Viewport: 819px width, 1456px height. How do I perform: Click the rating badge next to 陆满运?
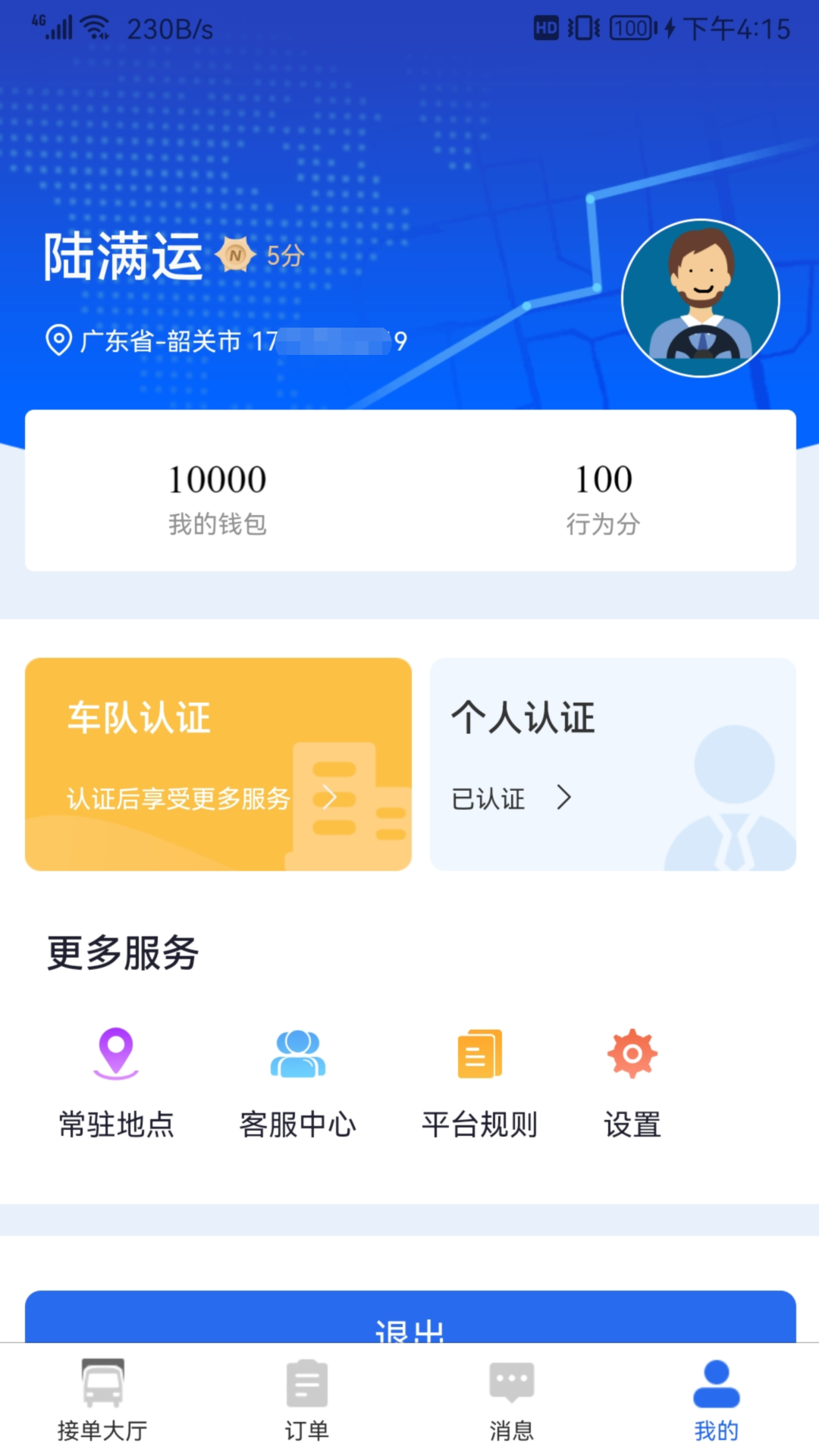[236, 256]
